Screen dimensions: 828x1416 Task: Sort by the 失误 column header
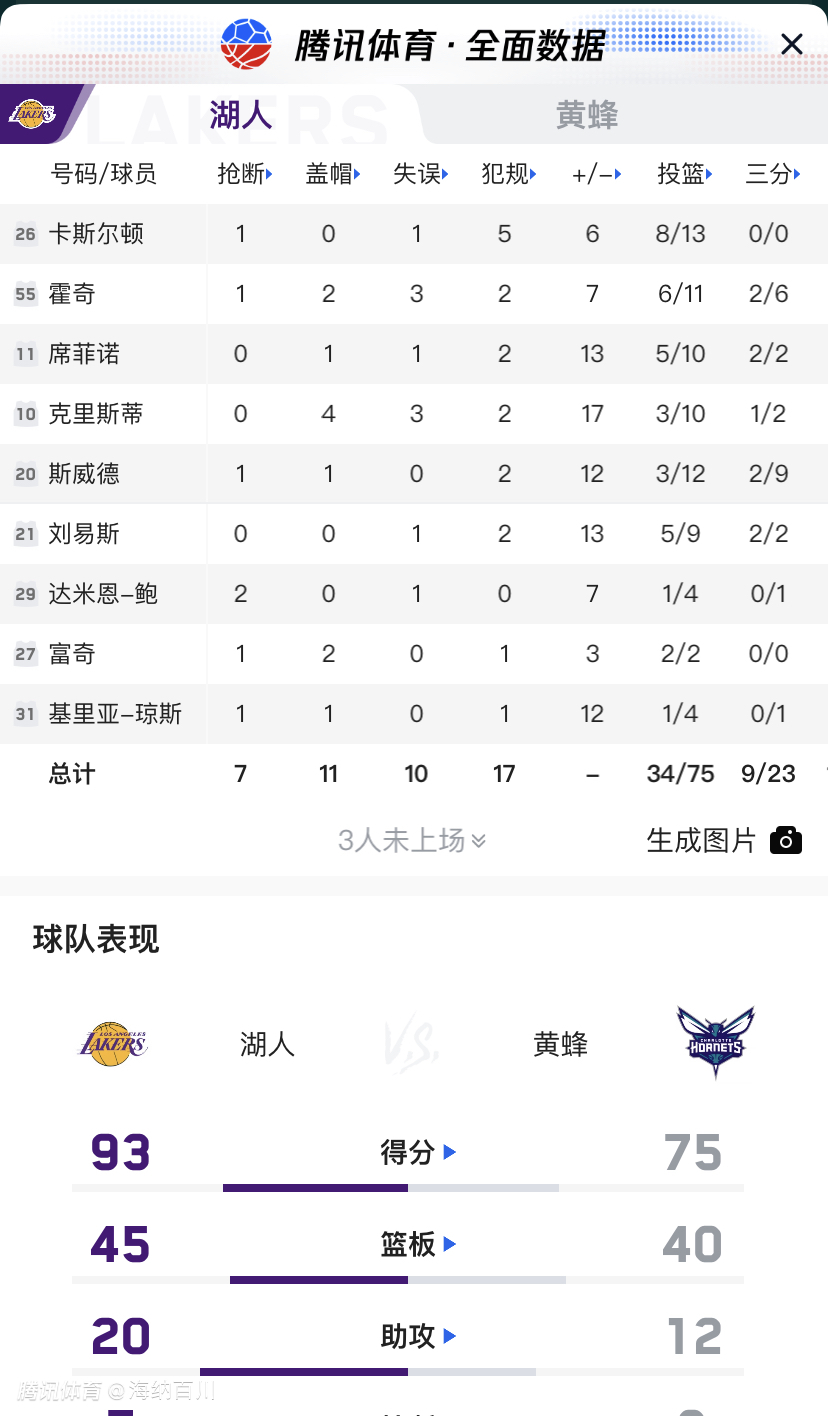421,174
